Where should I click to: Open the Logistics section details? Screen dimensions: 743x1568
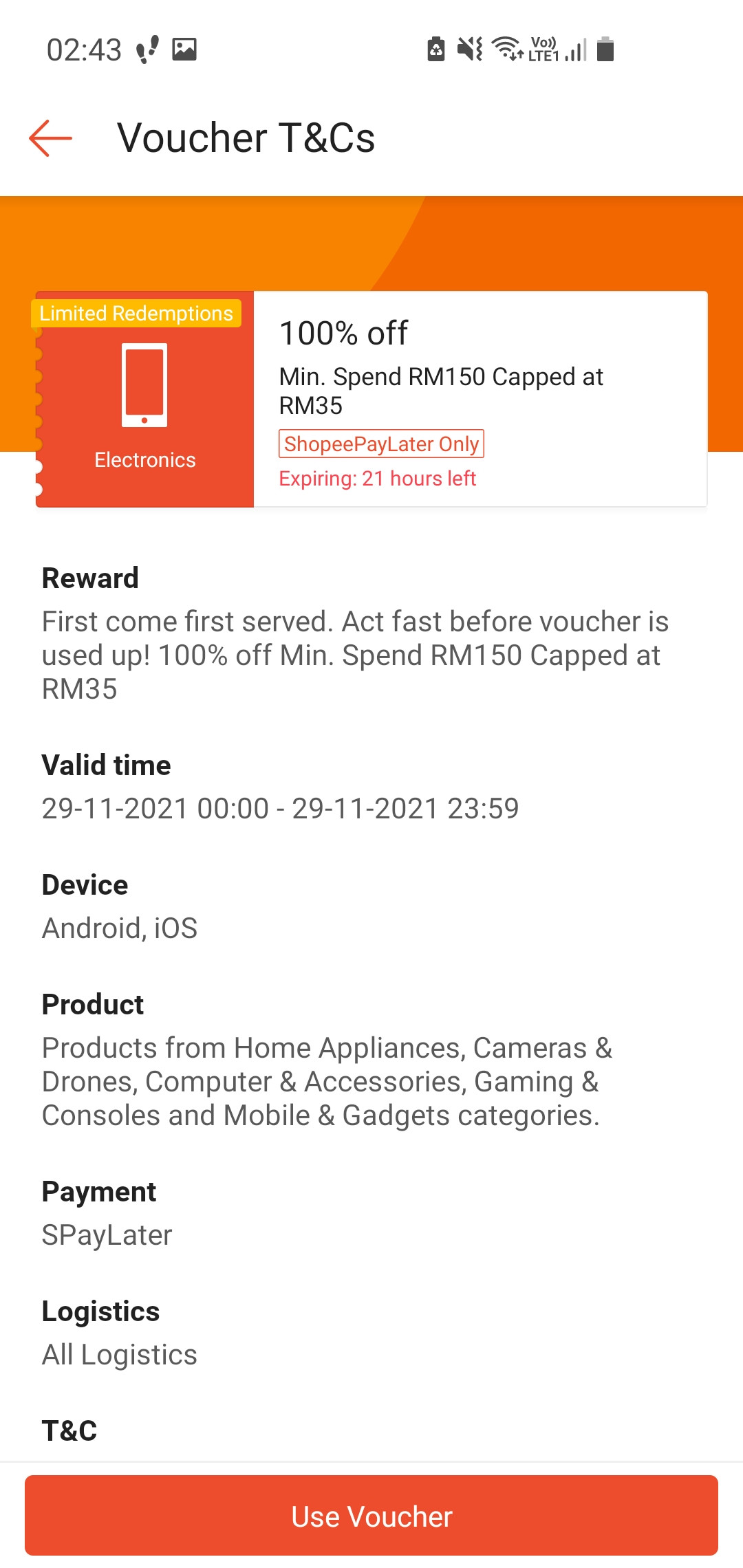click(x=100, y=1310)
